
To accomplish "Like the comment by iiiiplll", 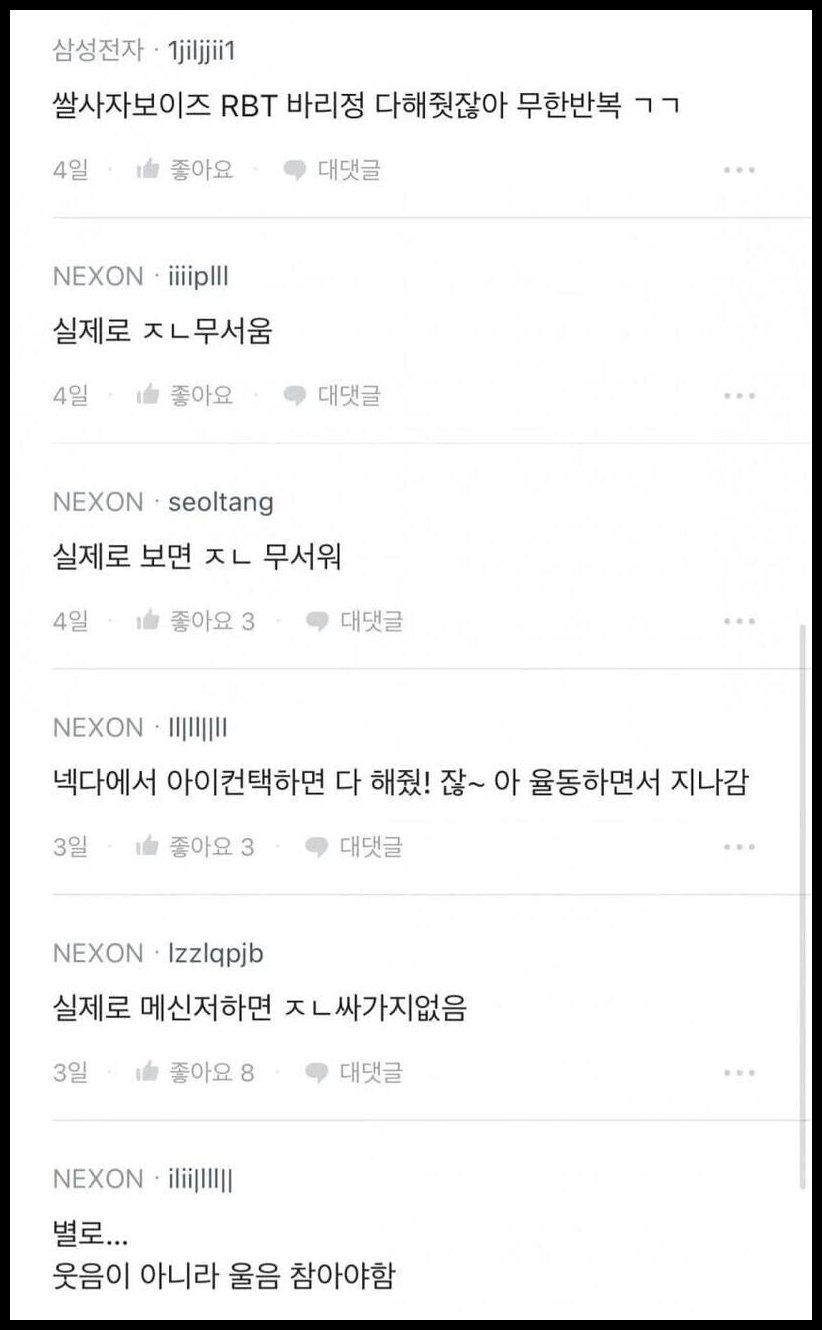I will (185, 396).
